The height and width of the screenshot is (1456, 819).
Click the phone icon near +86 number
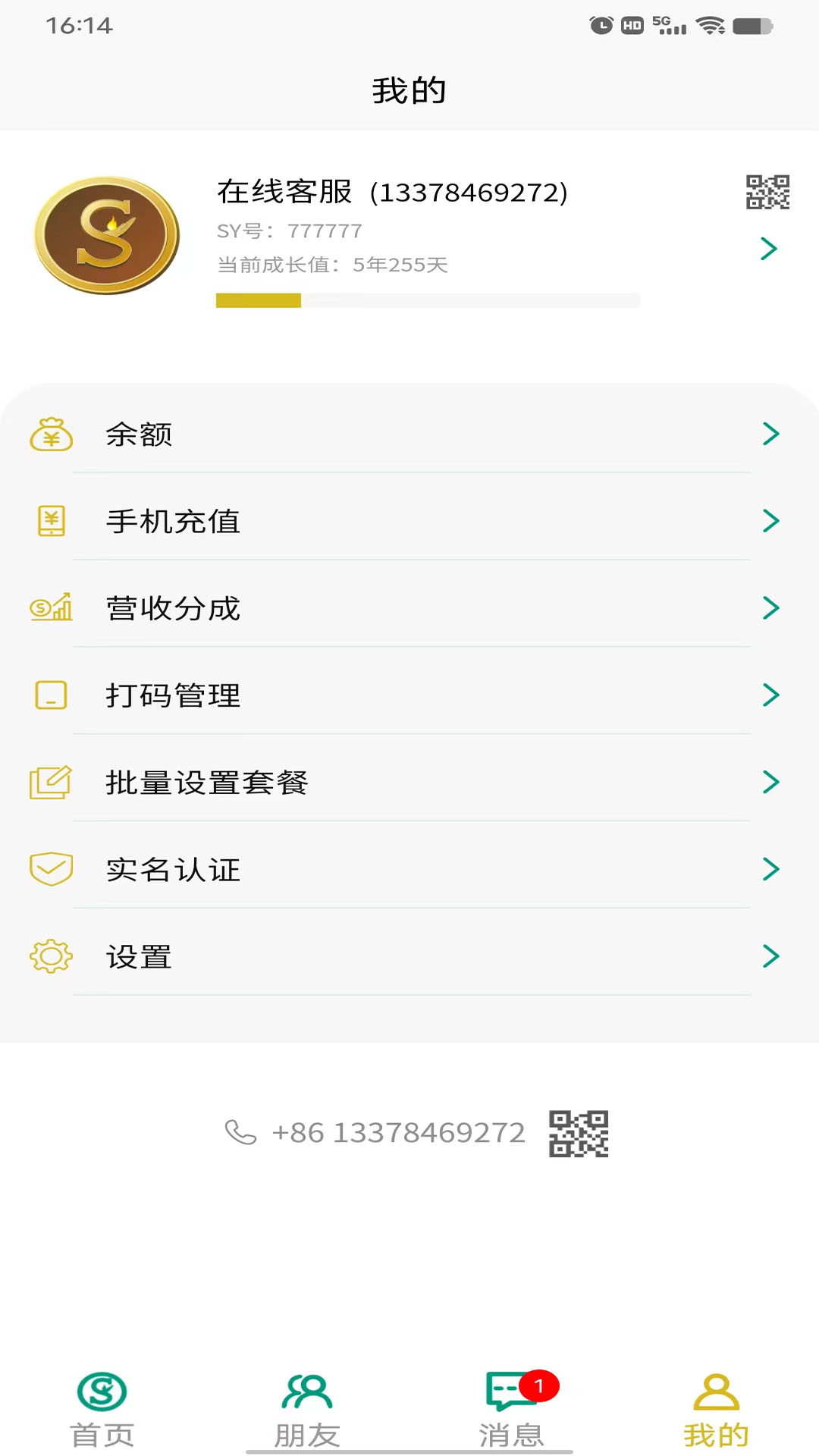pyautogui.click(x=241, y=1133)
